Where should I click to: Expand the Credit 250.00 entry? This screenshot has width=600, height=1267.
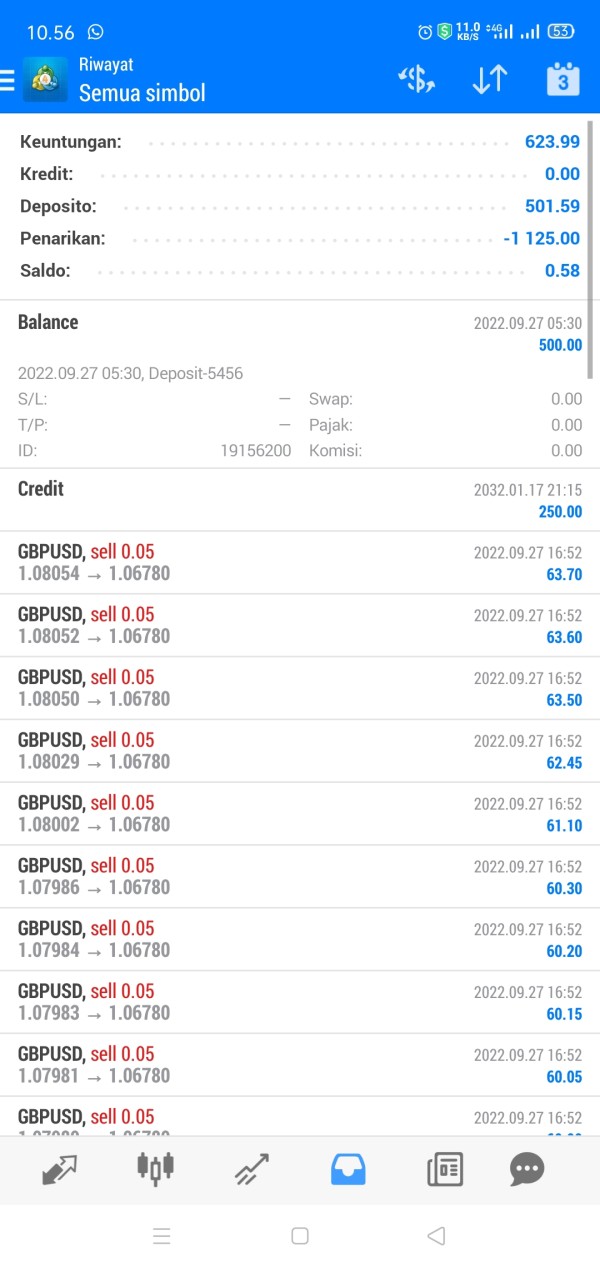pos(300,499)
